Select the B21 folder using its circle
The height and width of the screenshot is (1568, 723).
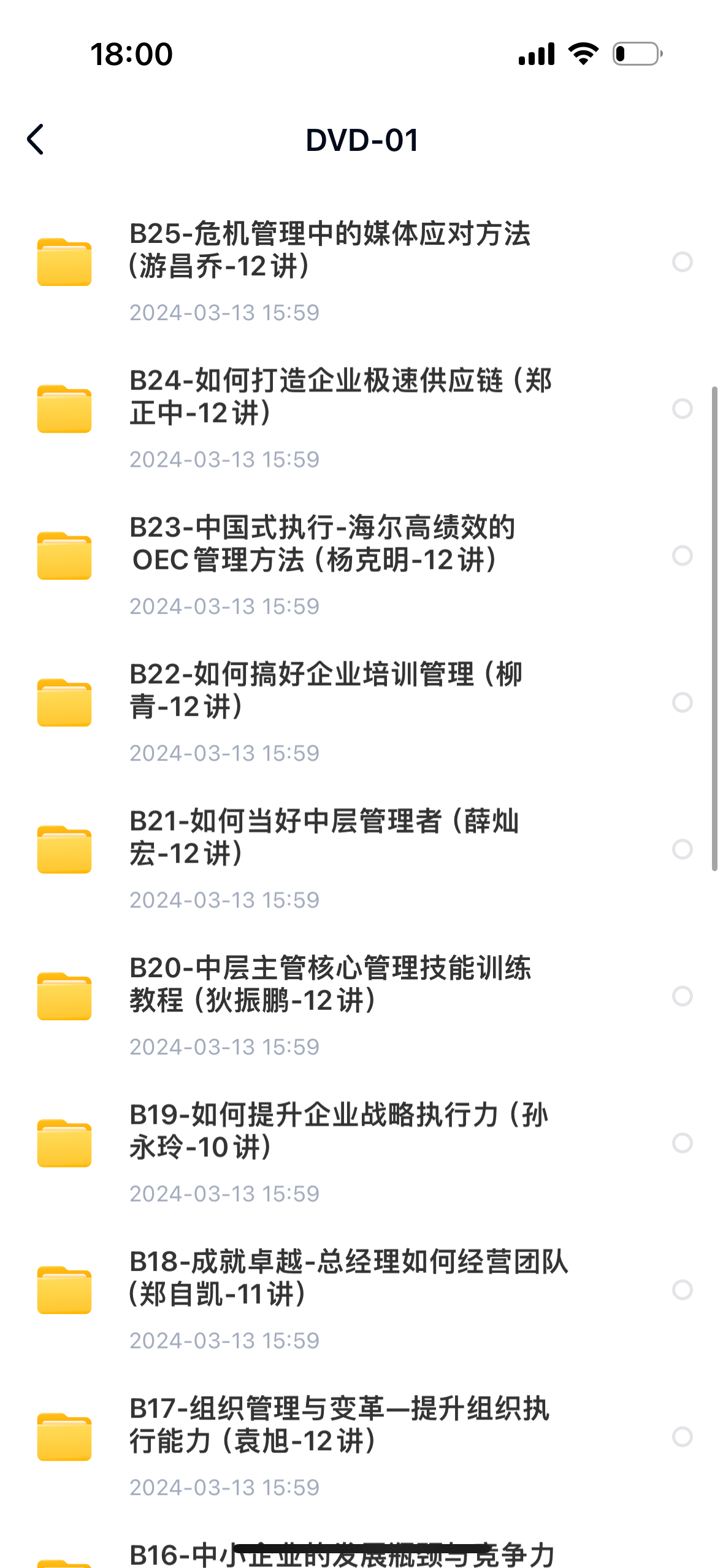click(682, 849)
